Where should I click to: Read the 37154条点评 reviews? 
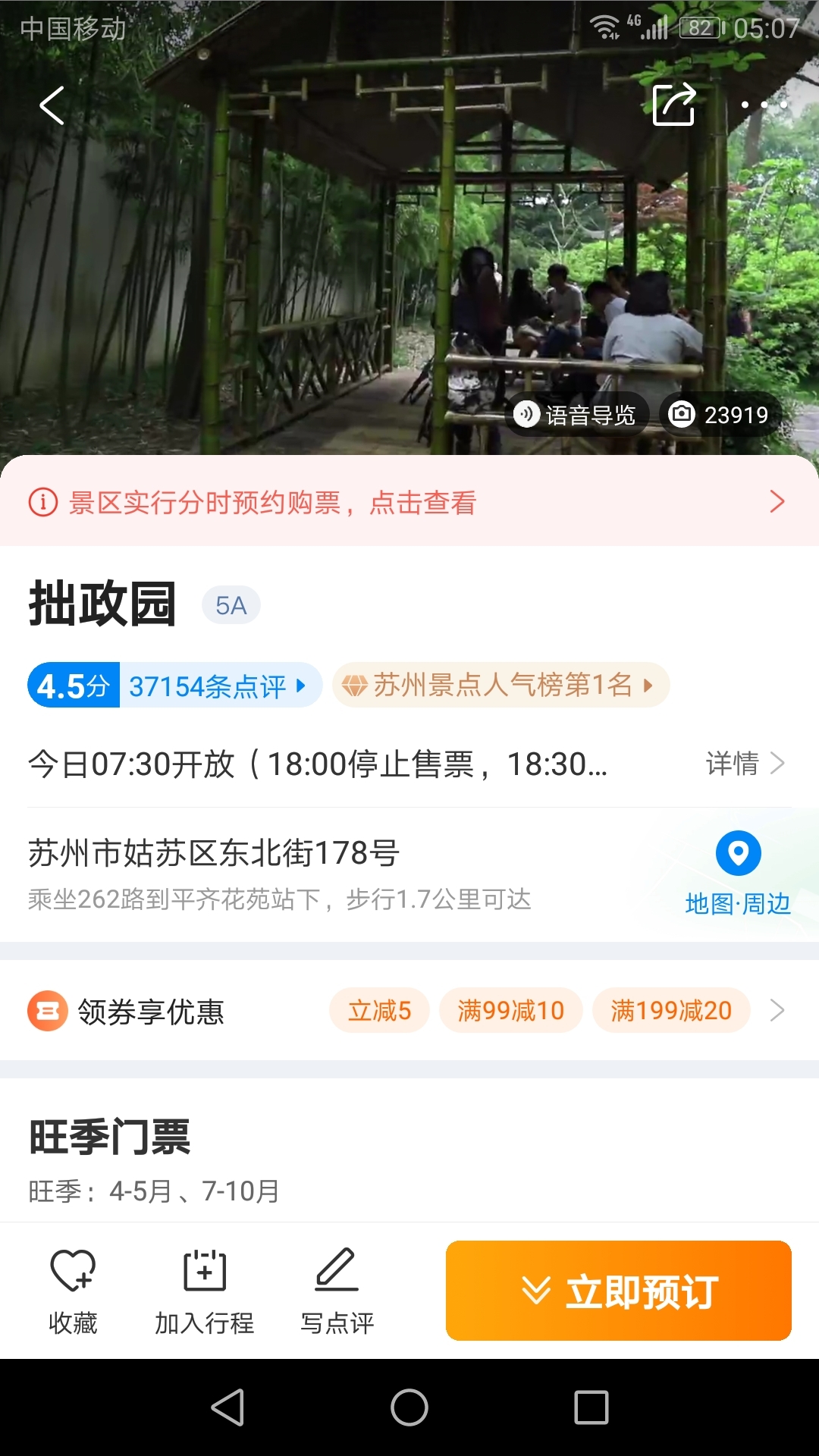click(216, 686)
